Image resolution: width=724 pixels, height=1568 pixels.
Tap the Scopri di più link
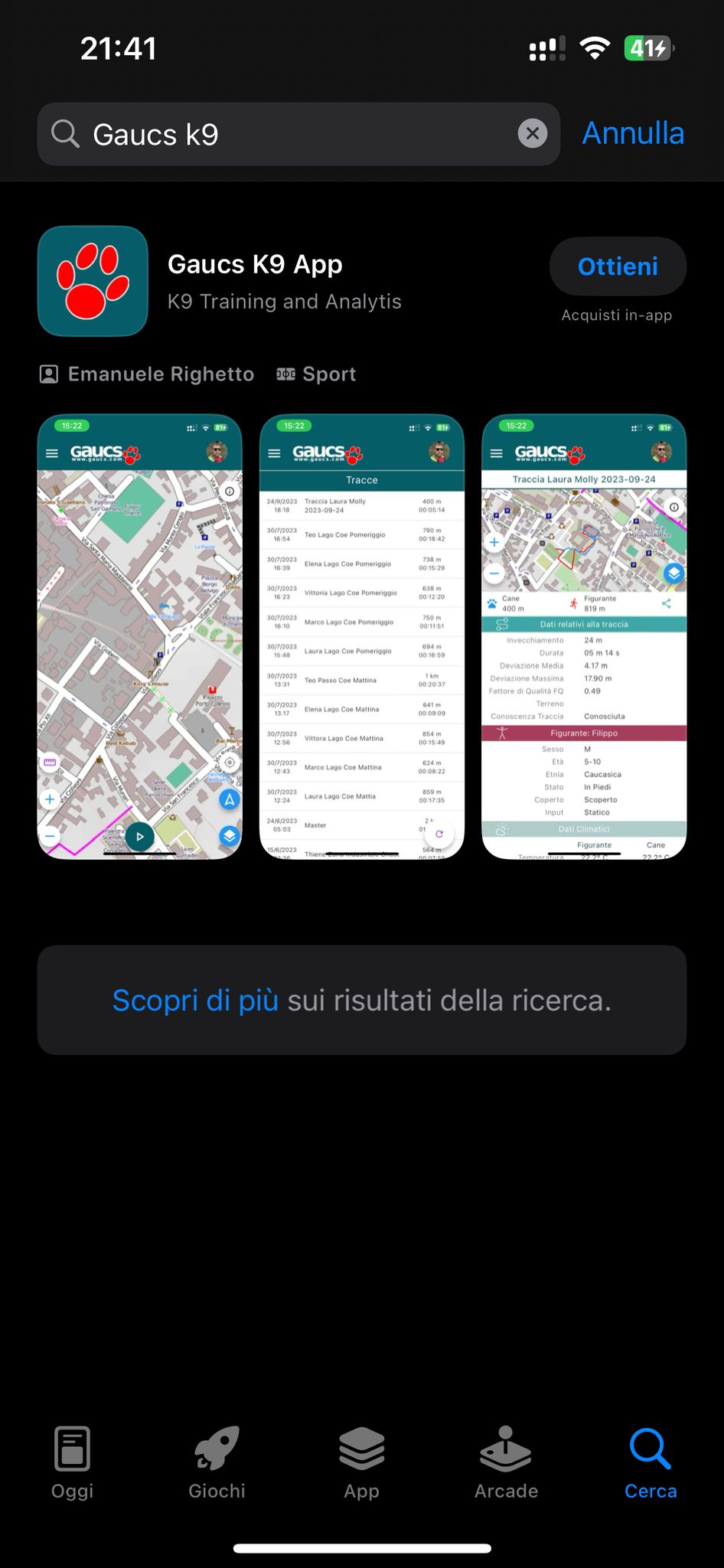point(195,1000)
